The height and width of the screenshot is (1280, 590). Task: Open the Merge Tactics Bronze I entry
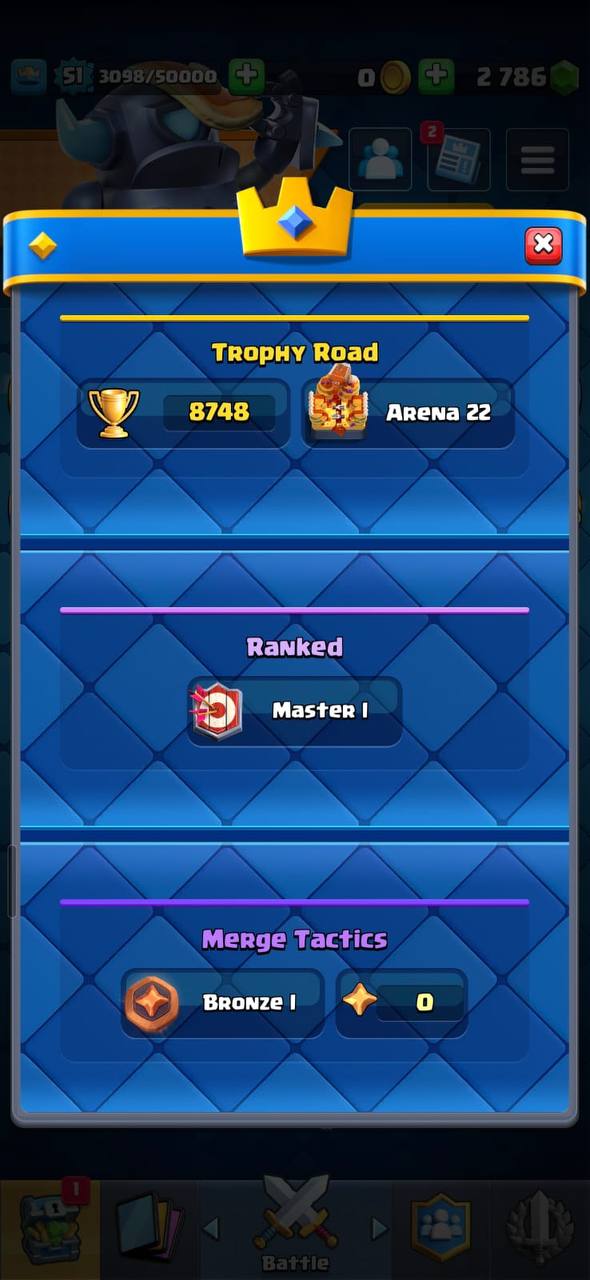click(x=222, y=1003)
